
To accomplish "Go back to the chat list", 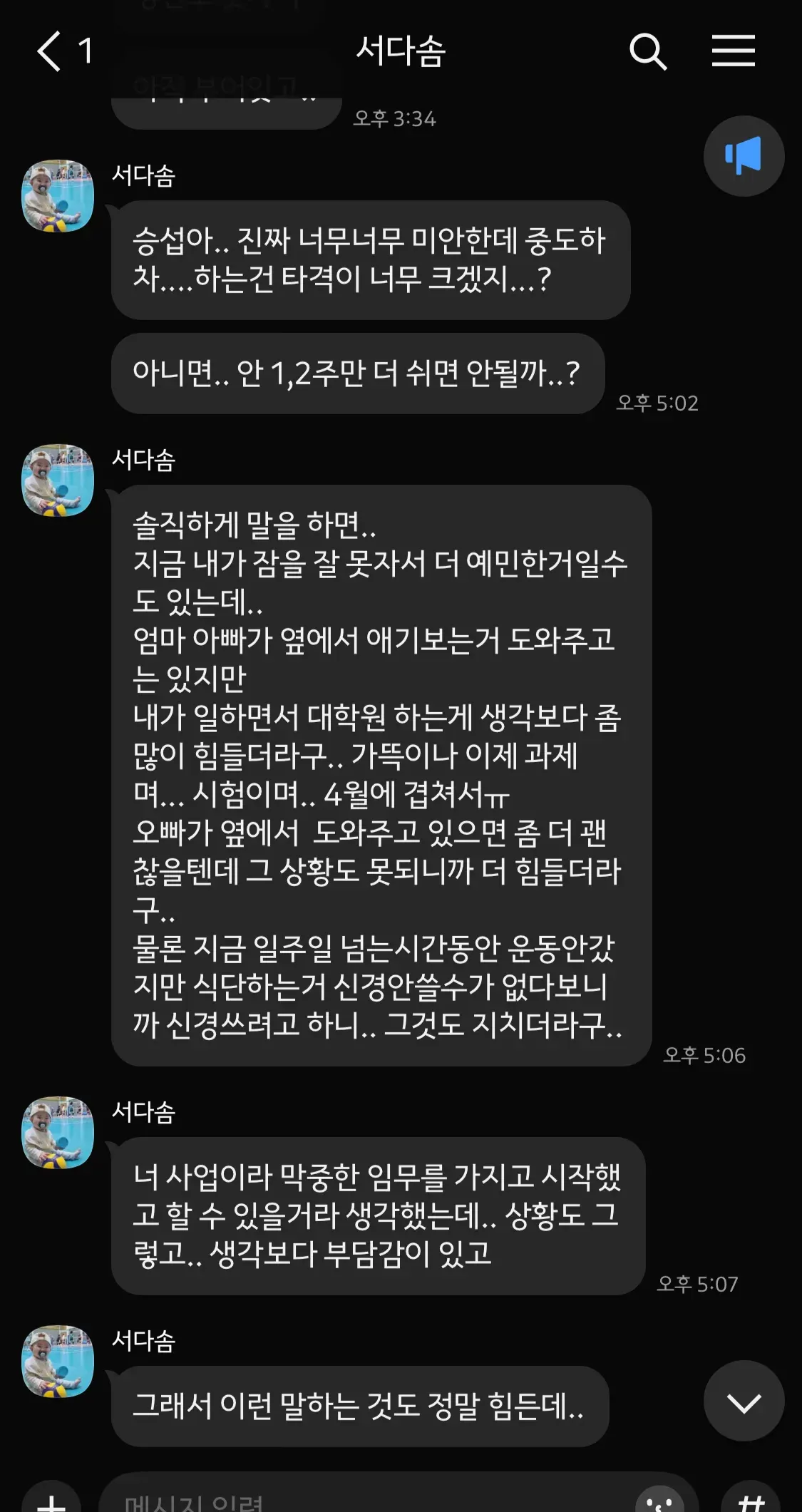I will [50, 51].
